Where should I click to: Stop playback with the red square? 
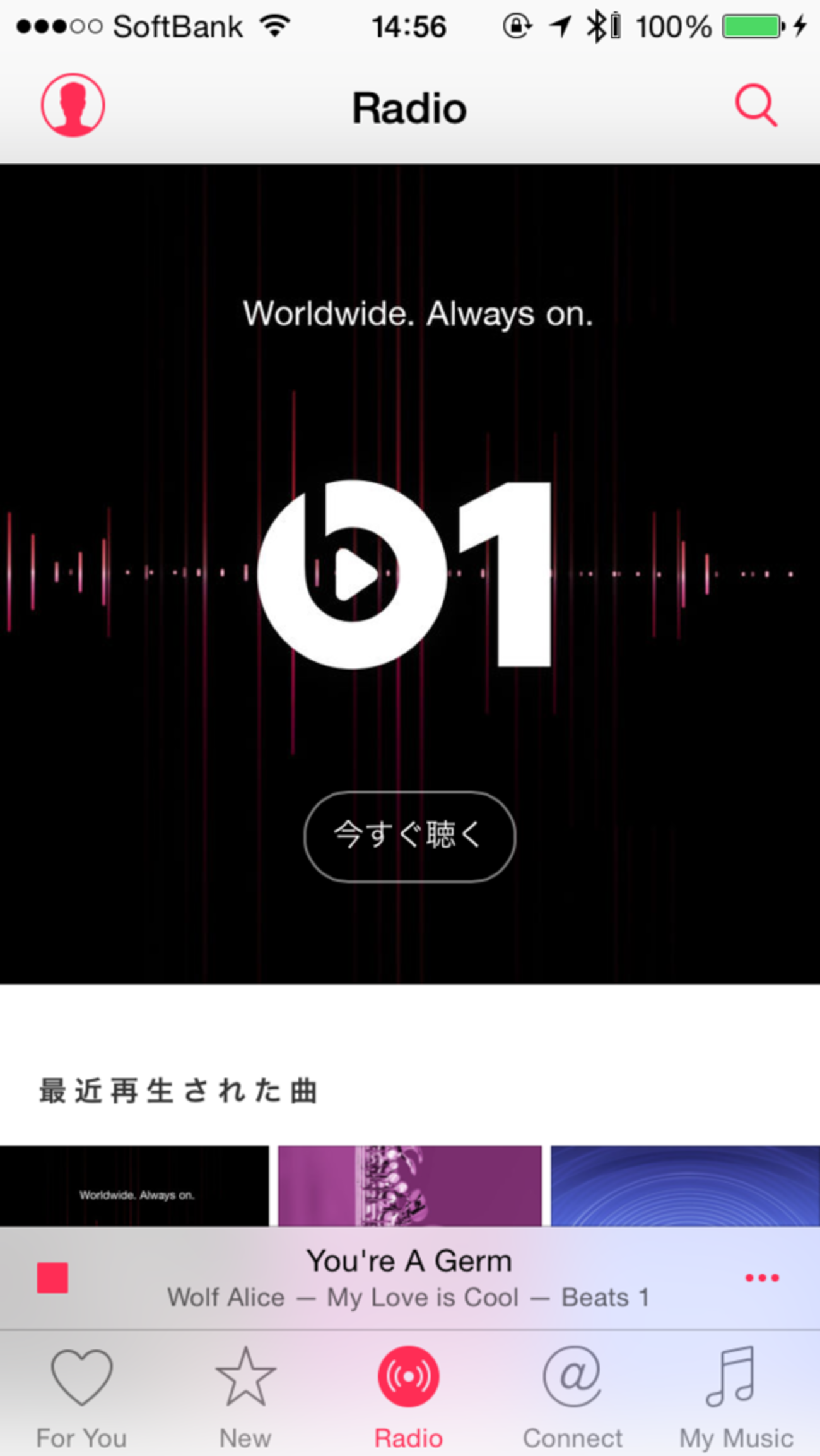point(52,1278)
